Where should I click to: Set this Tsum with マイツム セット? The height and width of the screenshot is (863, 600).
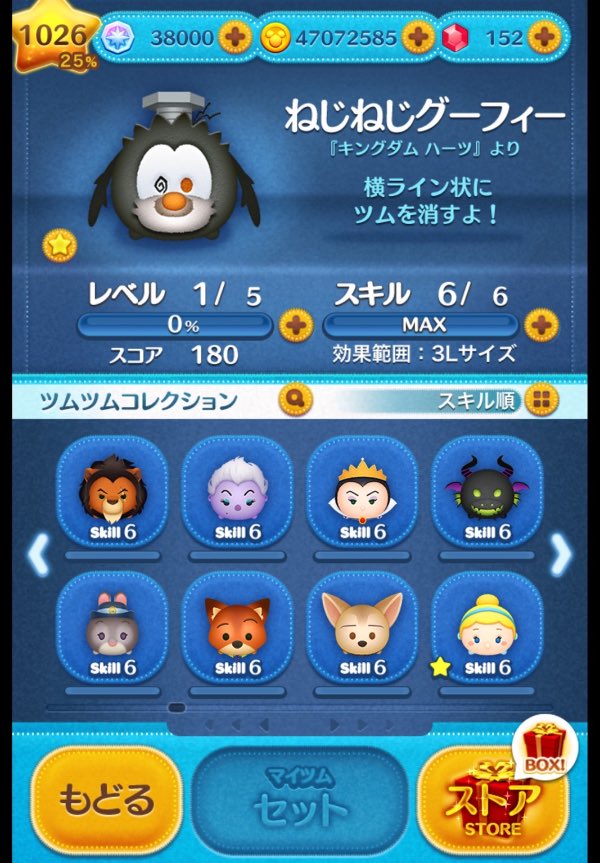pyautogui.click(x=300, y=799)
